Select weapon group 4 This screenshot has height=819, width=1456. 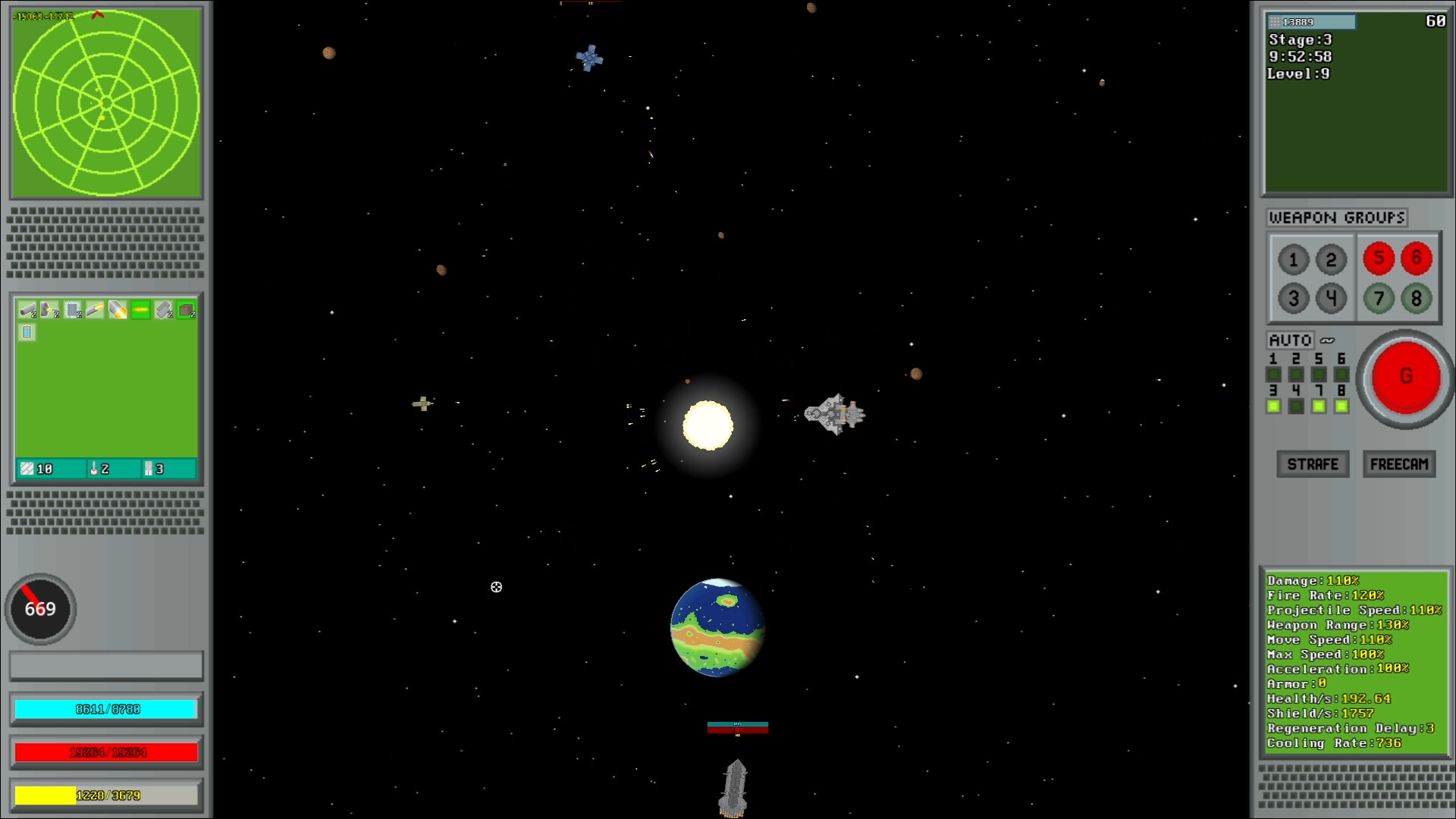1331,298
